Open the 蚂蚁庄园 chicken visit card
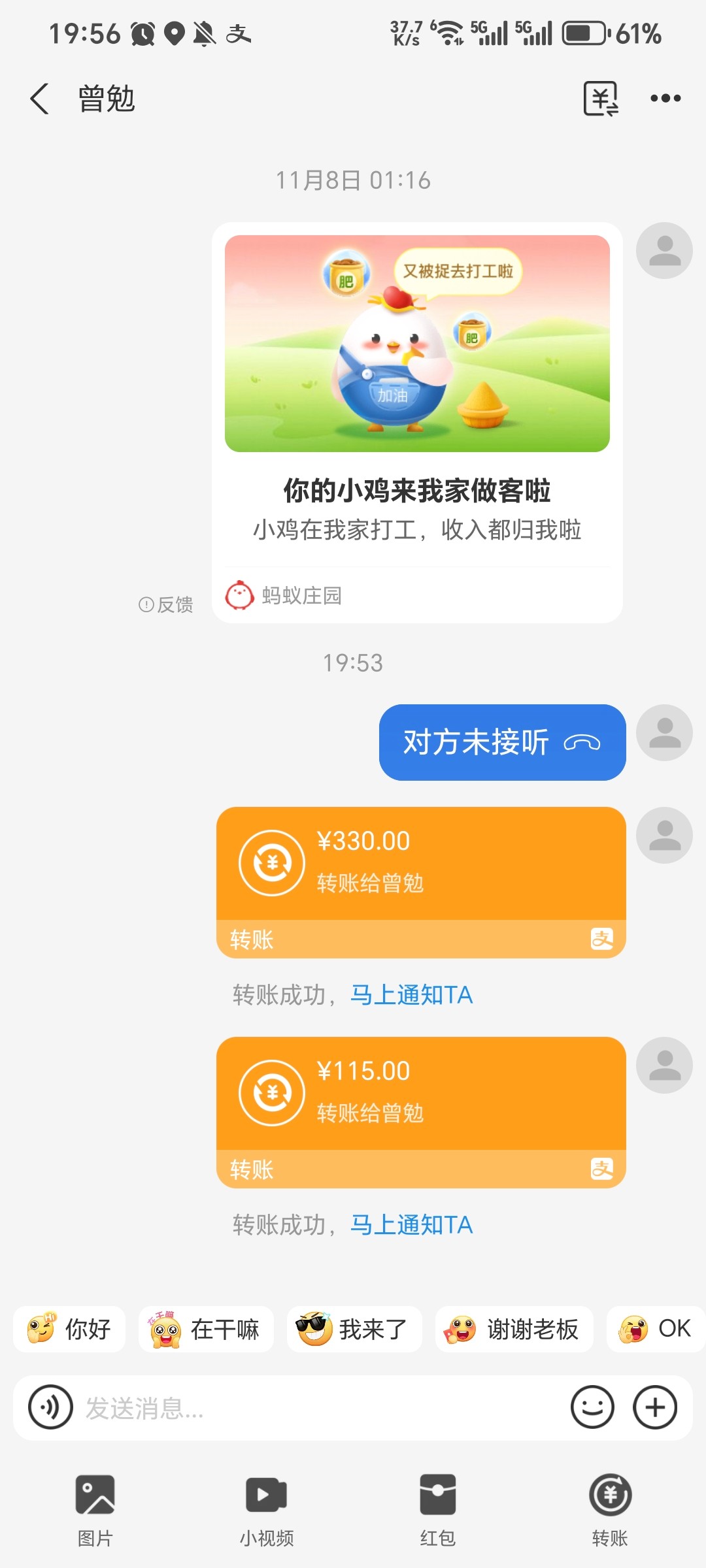Screen dimensions: 706x1568 (x=416, y=422)
